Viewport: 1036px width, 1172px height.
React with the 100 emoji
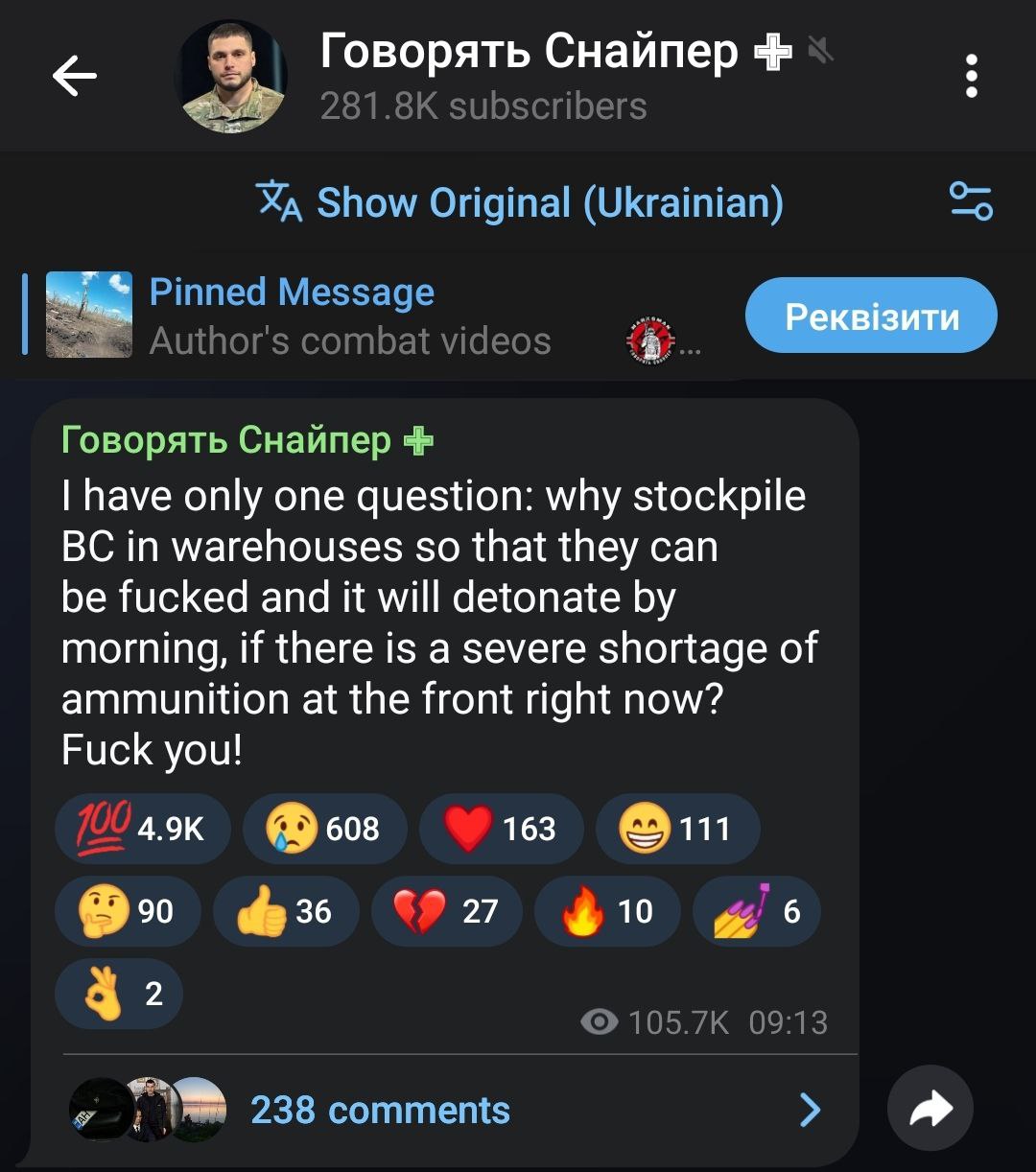coord(142,829)
